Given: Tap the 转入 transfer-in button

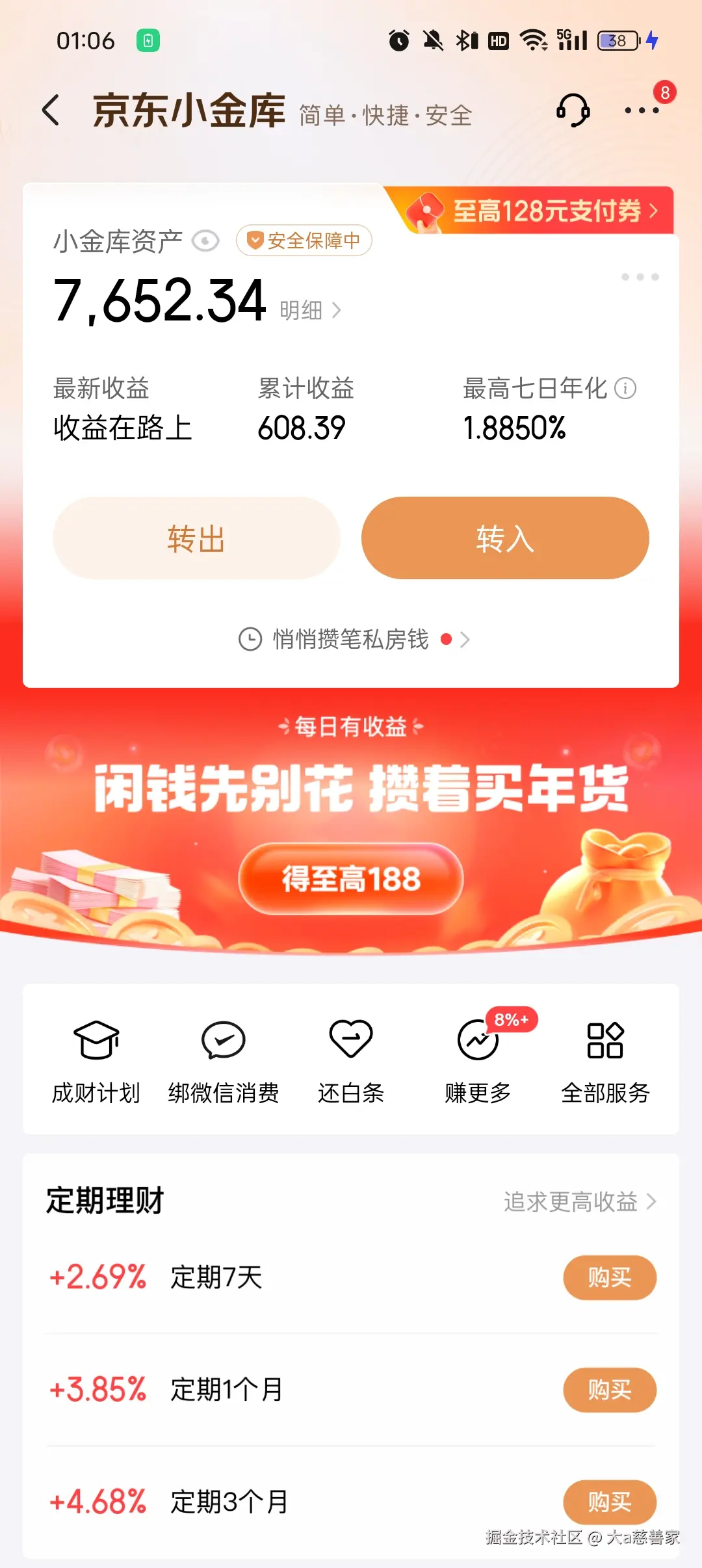Looking at the screenshot, I should coord(504,538).
